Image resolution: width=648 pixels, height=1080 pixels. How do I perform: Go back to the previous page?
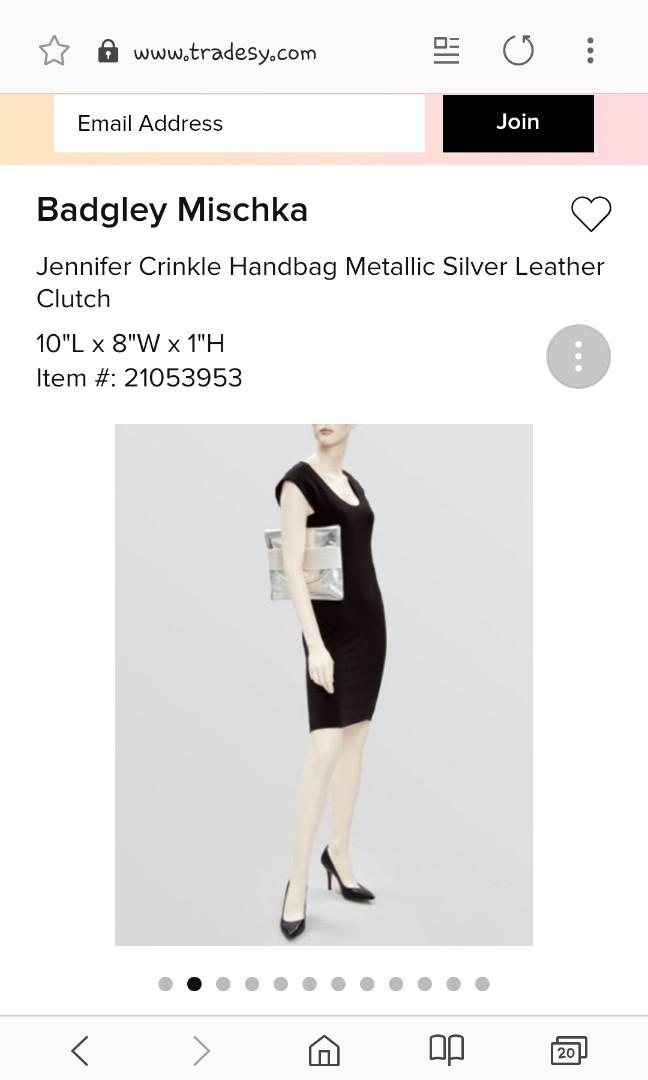coord(80,1050)
